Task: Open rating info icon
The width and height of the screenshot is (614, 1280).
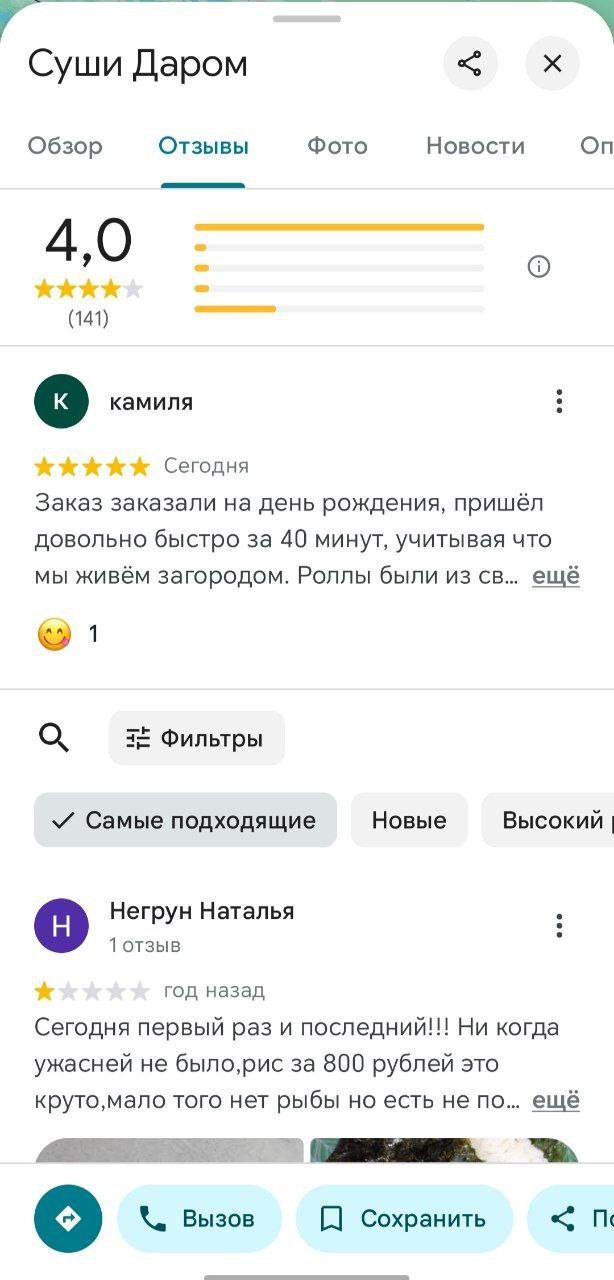Action: tap(539, 267)
